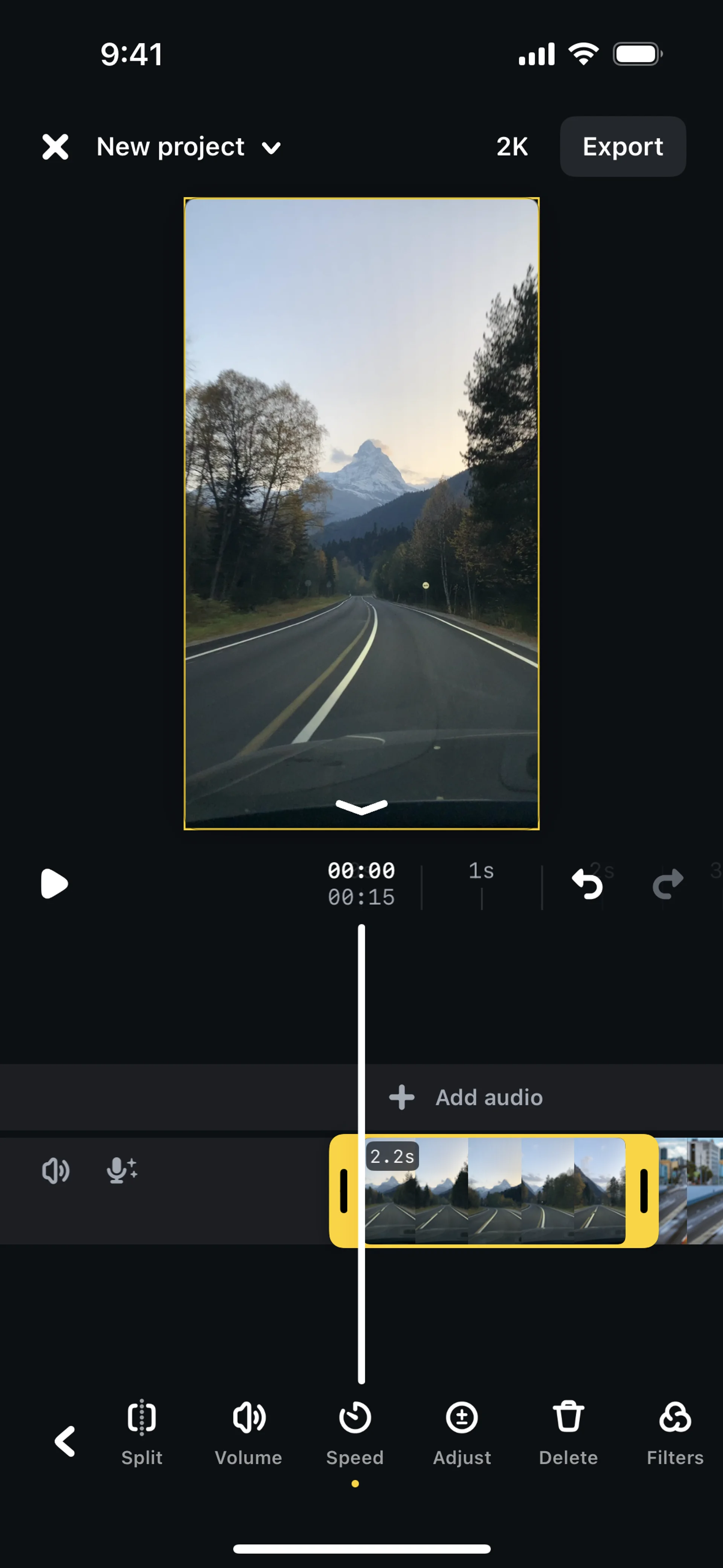Open the Speed tool
Viewport: 723px width, 1568px height.
coord(355,1432)
